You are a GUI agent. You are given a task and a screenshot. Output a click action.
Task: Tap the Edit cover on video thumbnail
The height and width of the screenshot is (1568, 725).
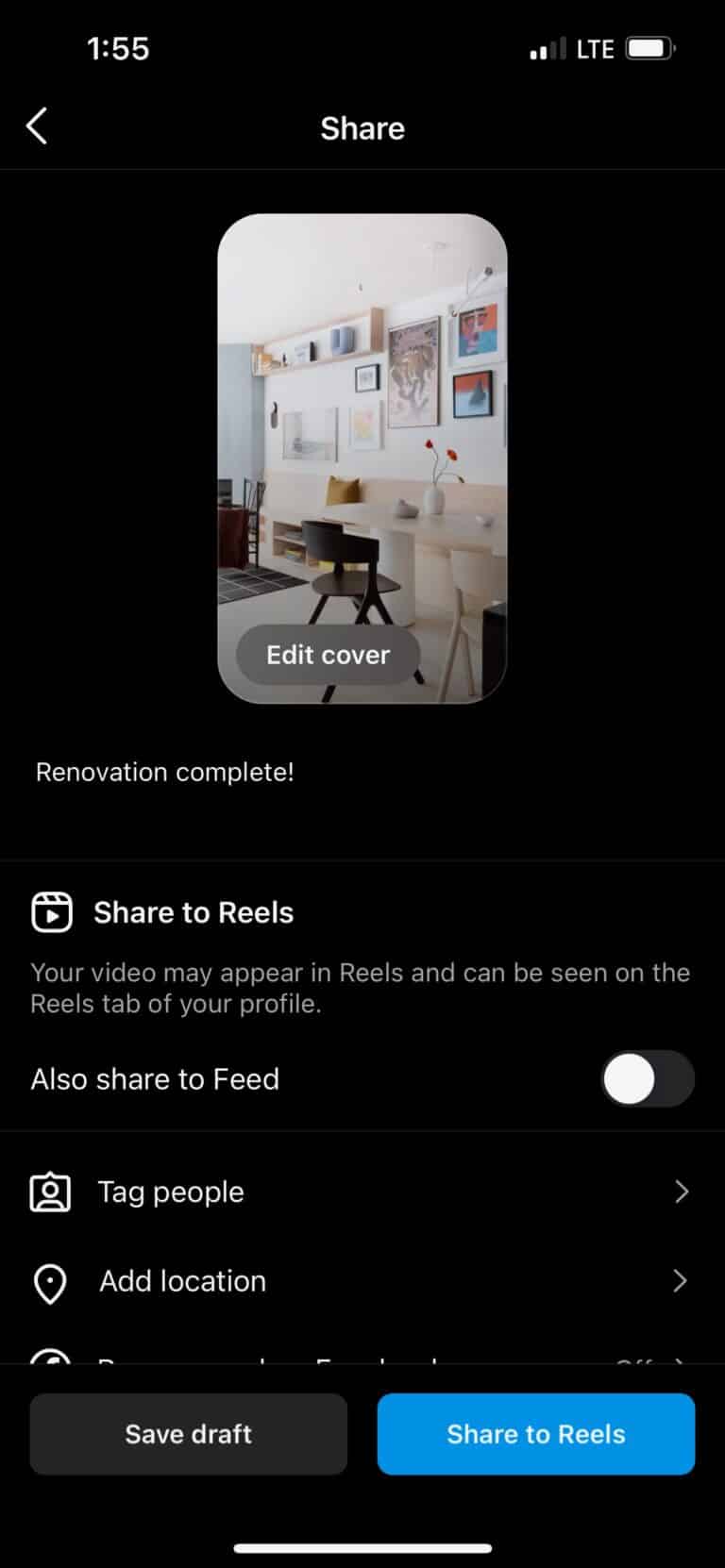tap(327, 655)
